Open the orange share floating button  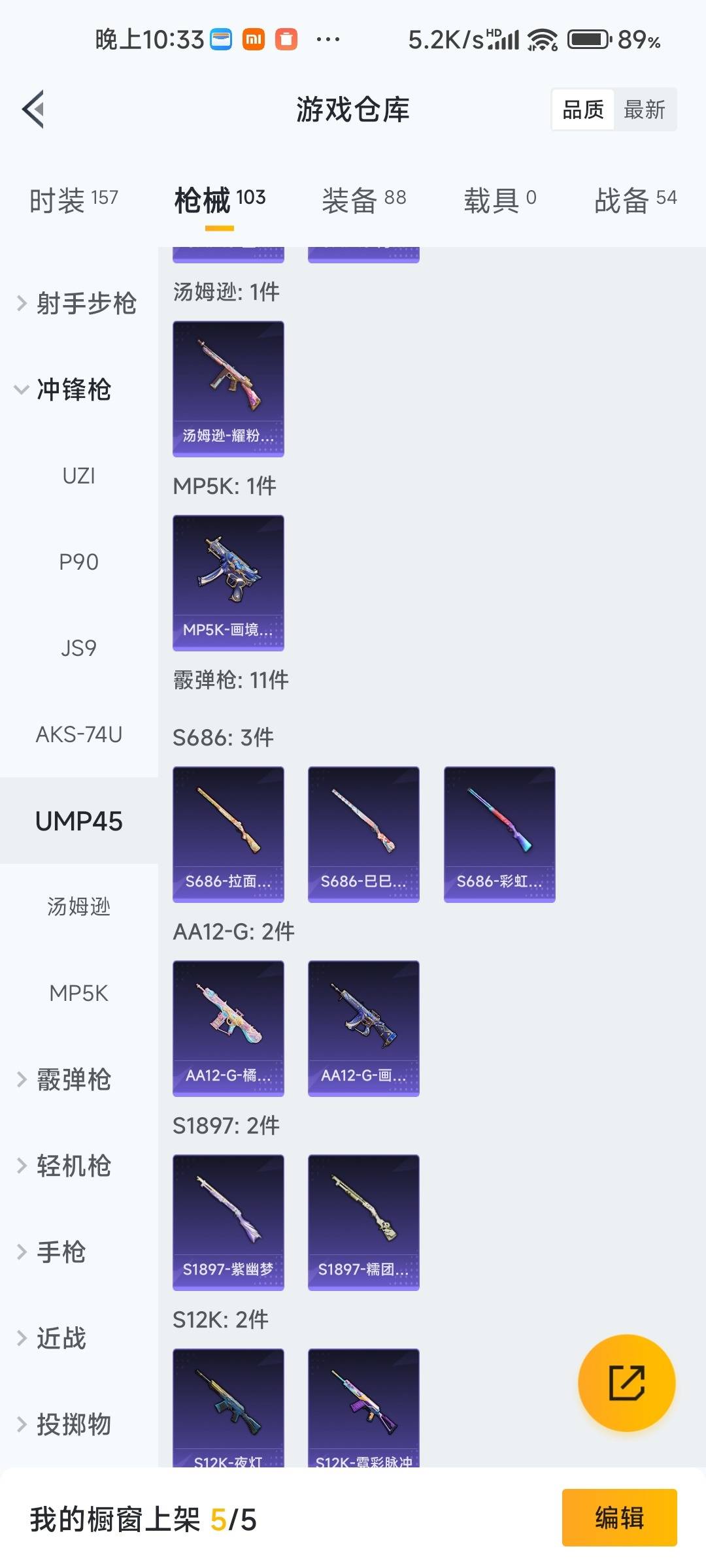626,1384
